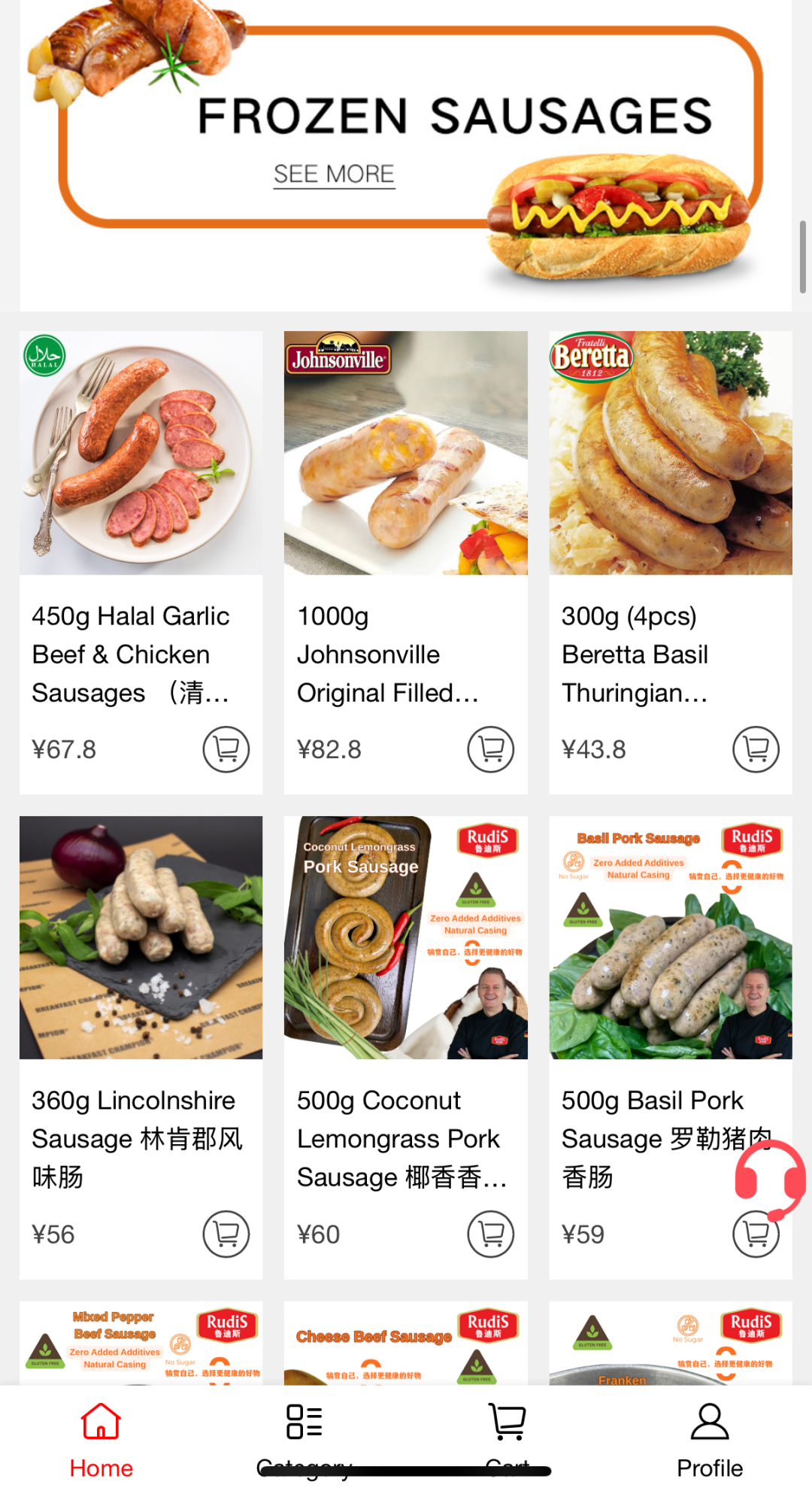Add Johnsonville Original Filled sausage to cart
This screenshot has width=812, height=1491.
490,749
